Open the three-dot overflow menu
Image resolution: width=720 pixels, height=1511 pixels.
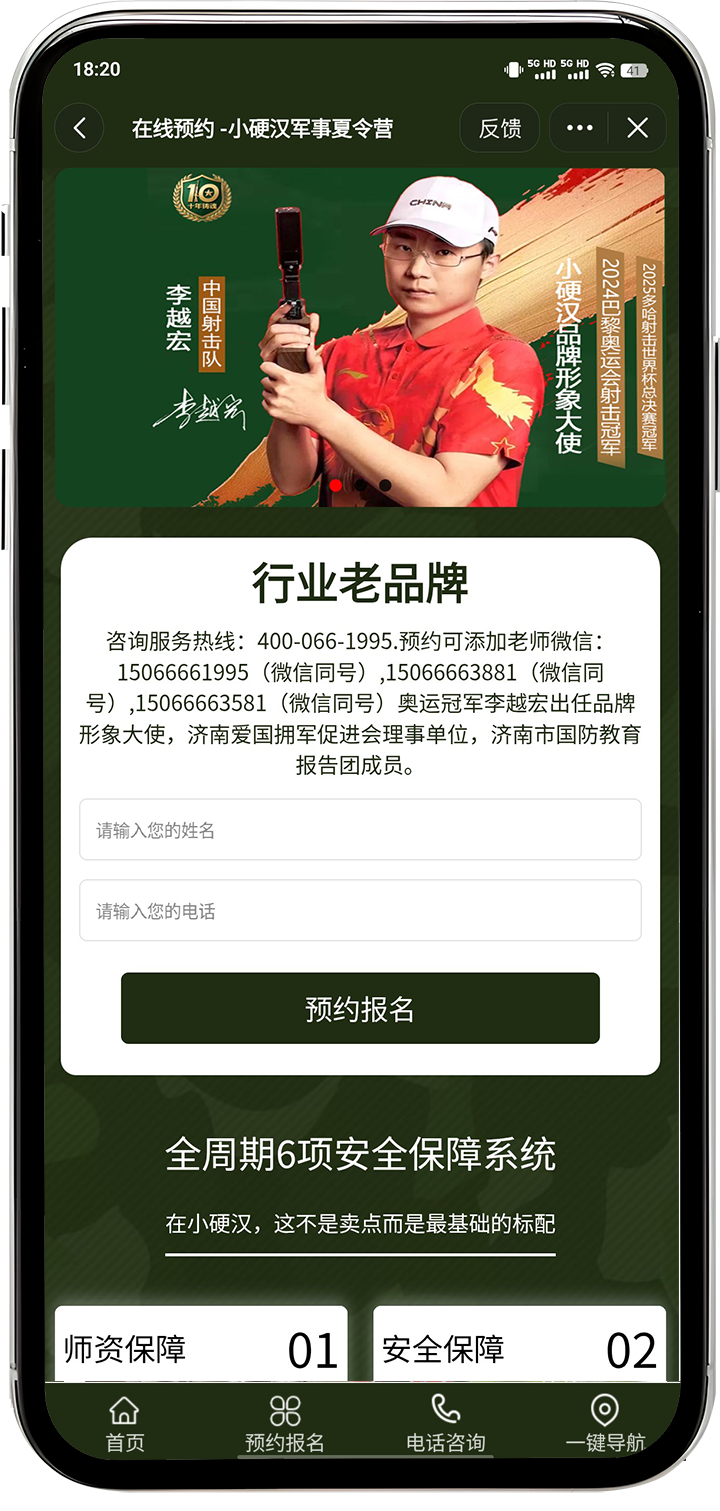579,128
